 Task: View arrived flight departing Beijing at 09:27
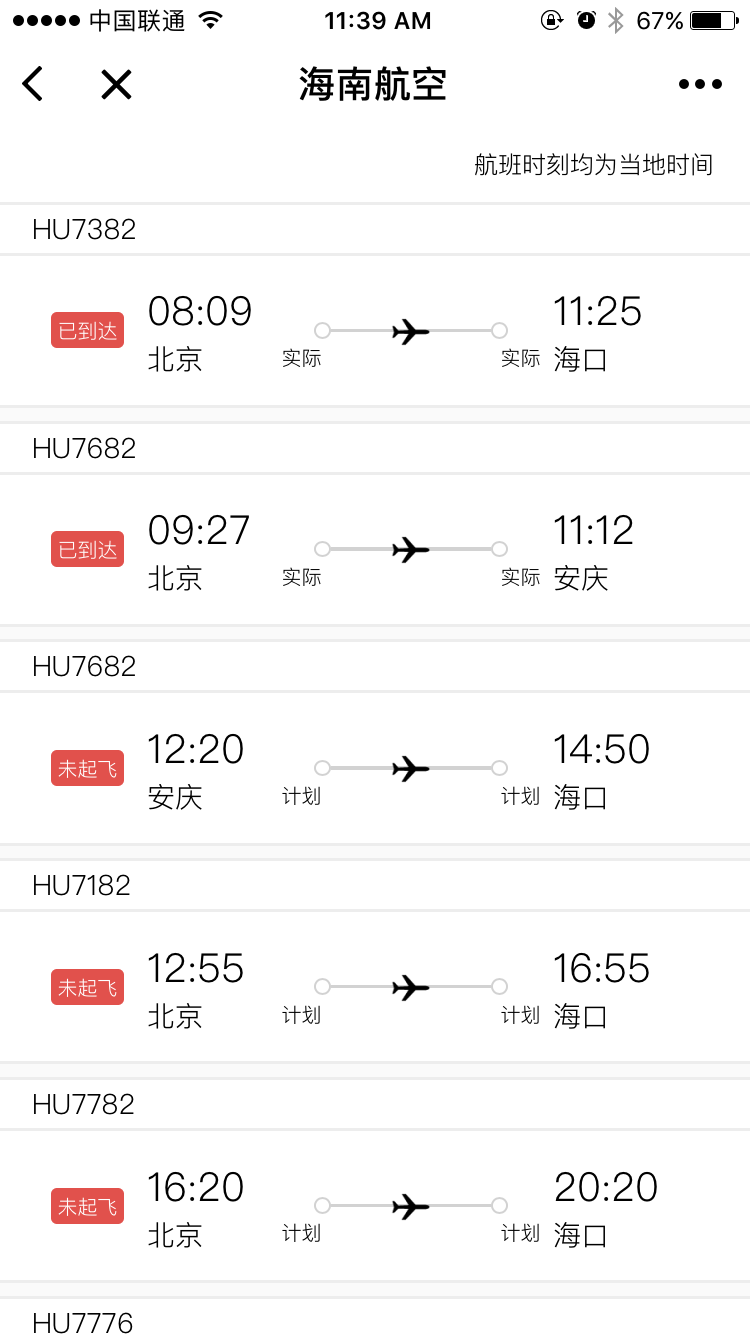coord(375,550)
